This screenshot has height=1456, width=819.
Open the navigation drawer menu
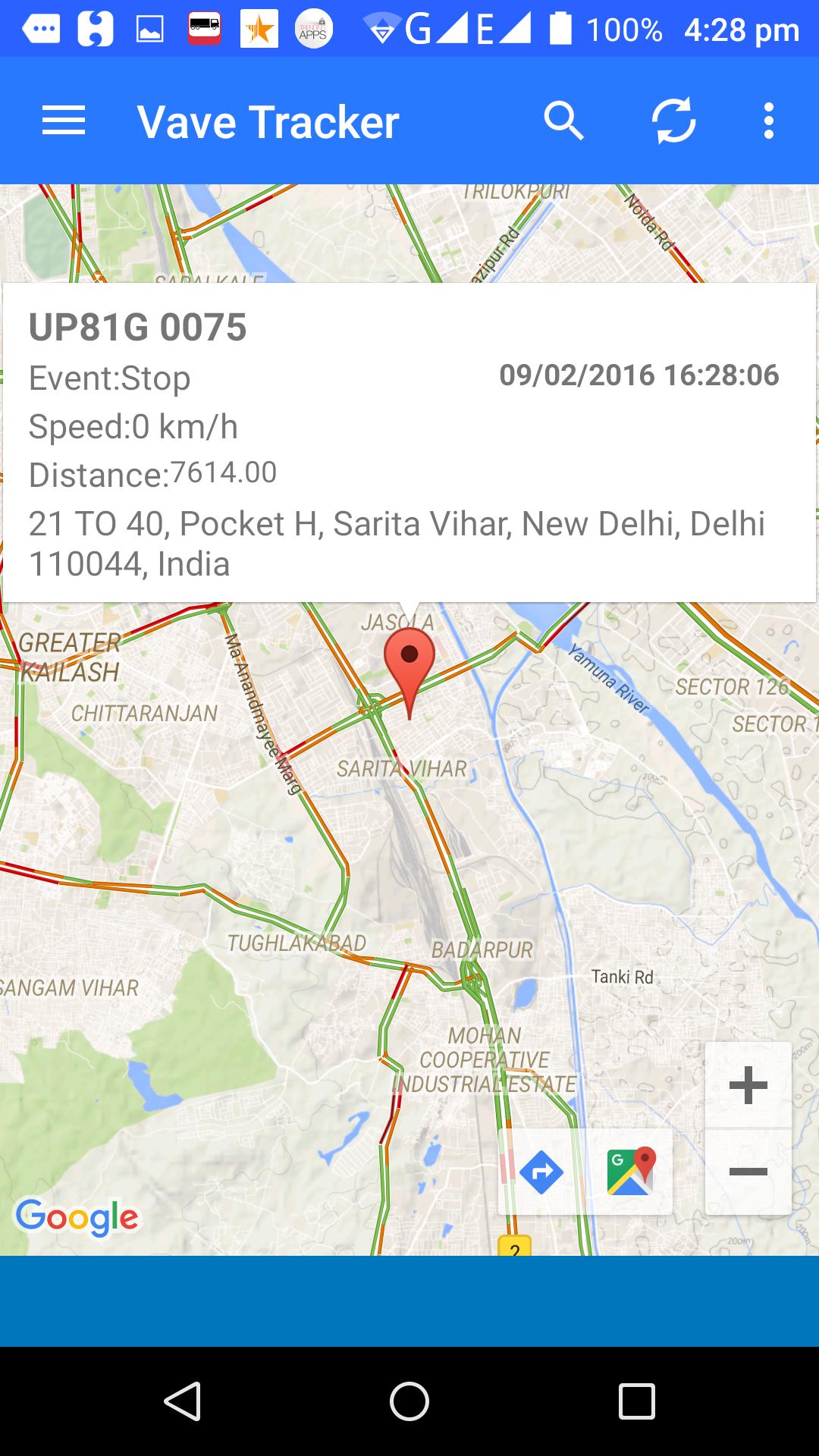pos(63,120)
